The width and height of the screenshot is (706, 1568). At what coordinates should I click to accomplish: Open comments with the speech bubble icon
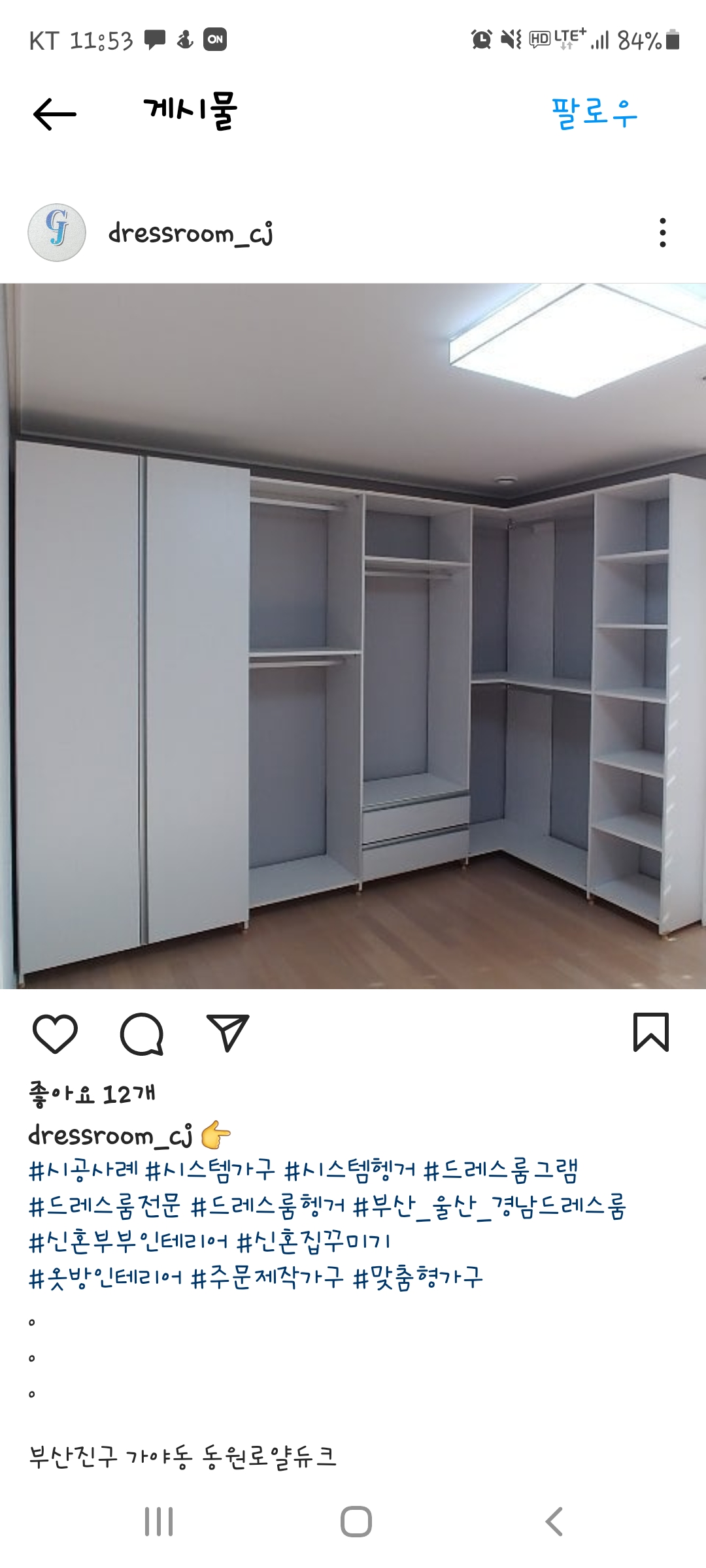(x=142, y=1034)
